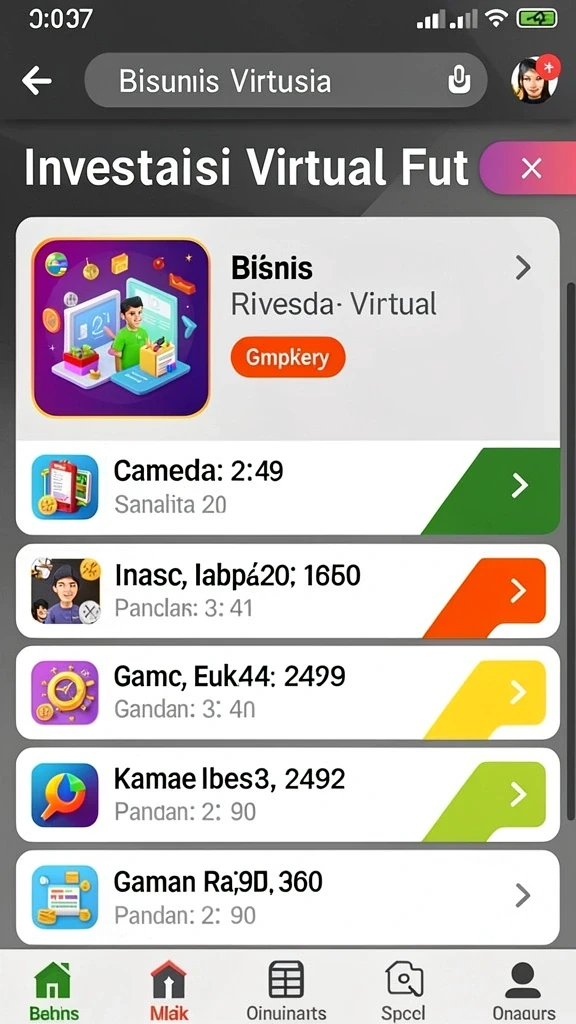Open the Inasc labpa20 row

click(287, 591)
